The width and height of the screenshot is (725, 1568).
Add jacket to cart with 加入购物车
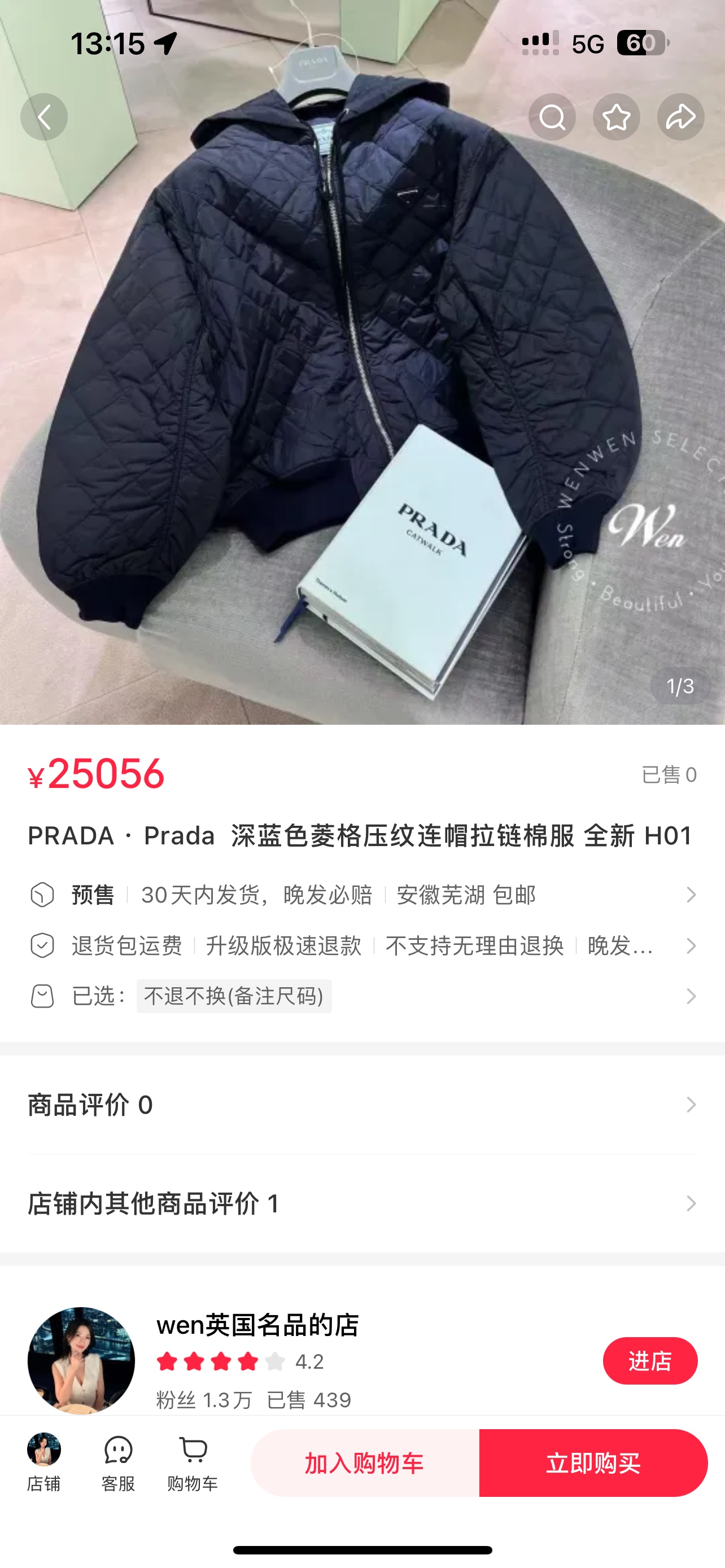[365, 1462]
